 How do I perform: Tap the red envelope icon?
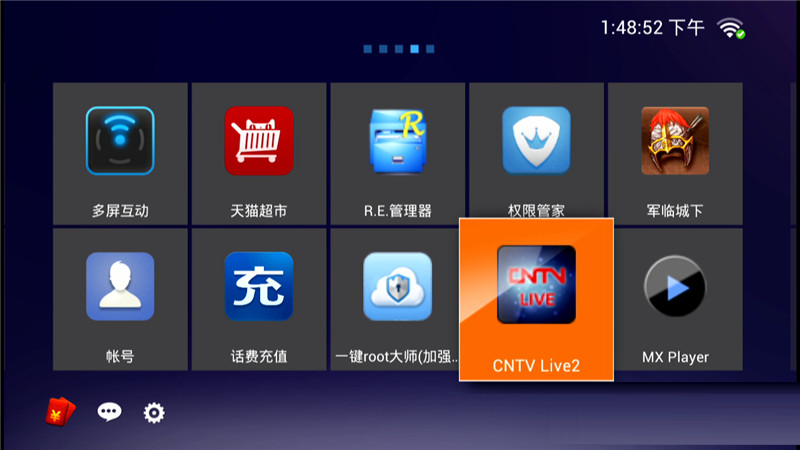click(61, 411)
